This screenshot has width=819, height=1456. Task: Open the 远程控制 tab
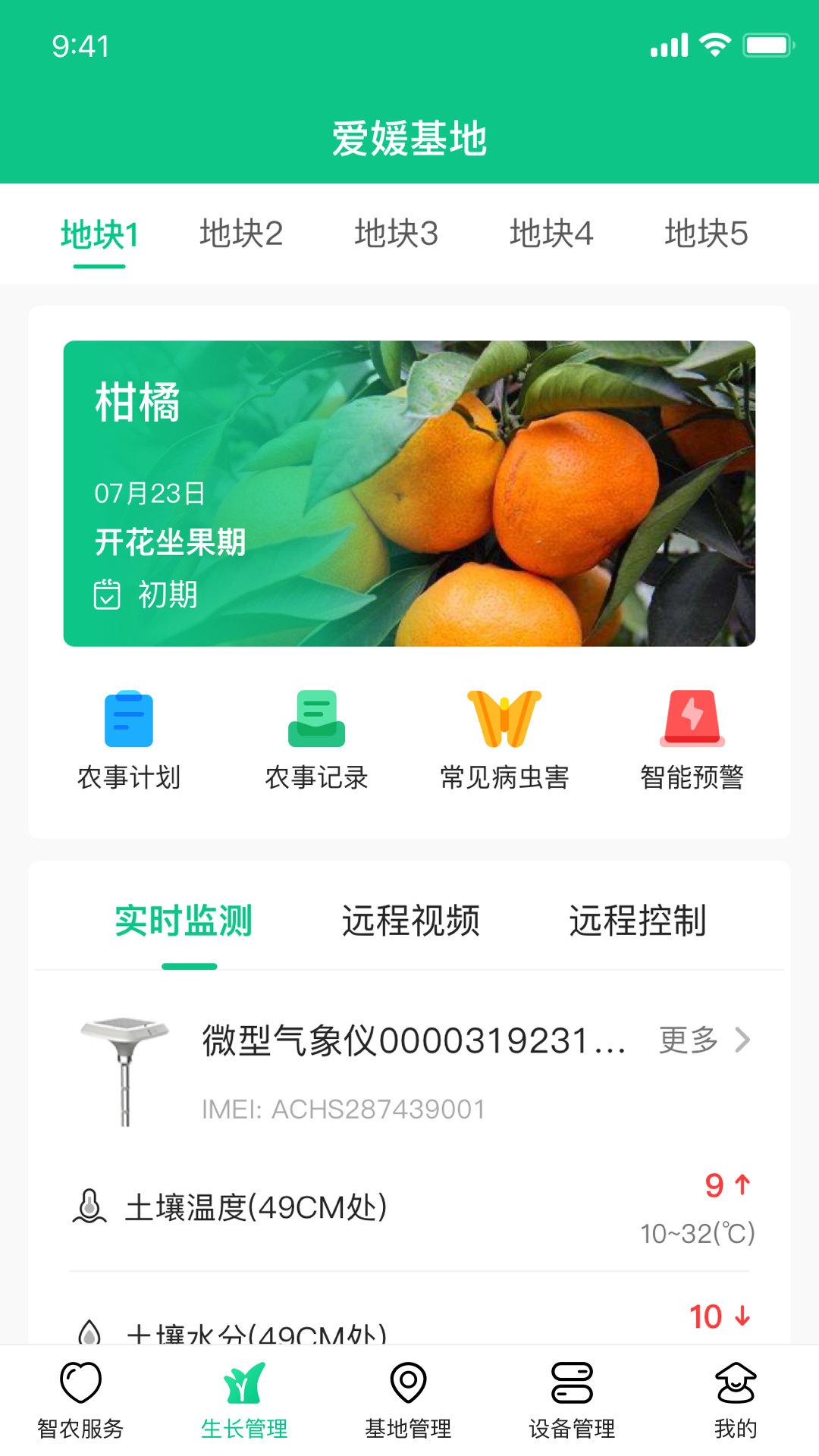coord(636,920)
